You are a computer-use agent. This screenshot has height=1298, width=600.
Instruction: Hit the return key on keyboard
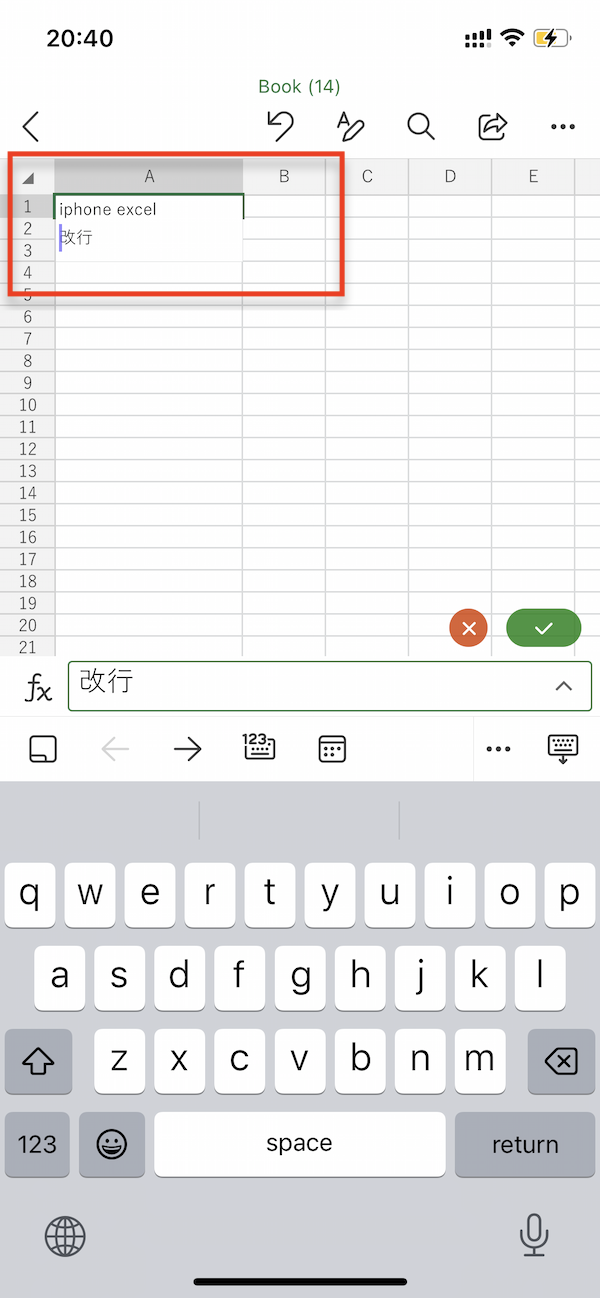click(x=525, y=1144)
